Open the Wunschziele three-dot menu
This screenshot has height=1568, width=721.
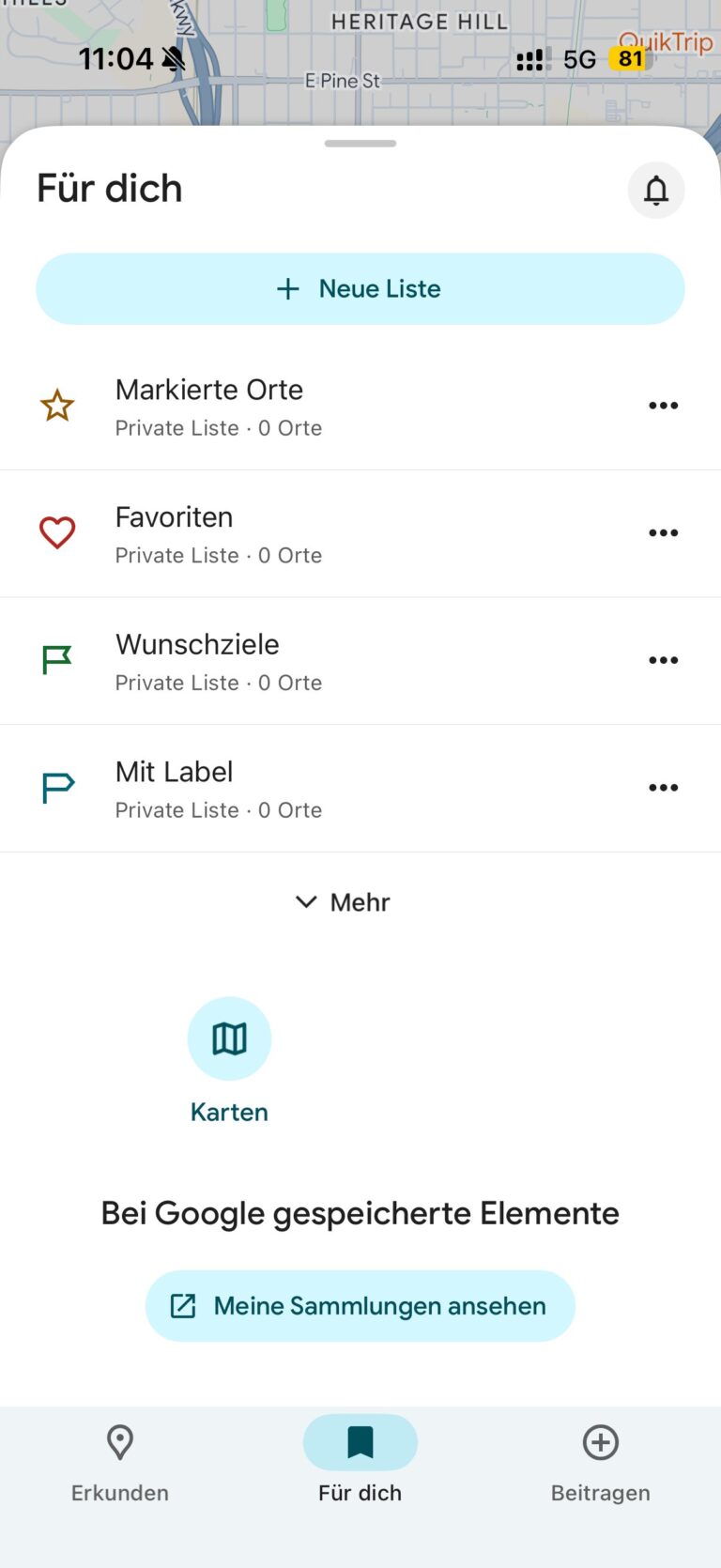(x=664, y=660)
